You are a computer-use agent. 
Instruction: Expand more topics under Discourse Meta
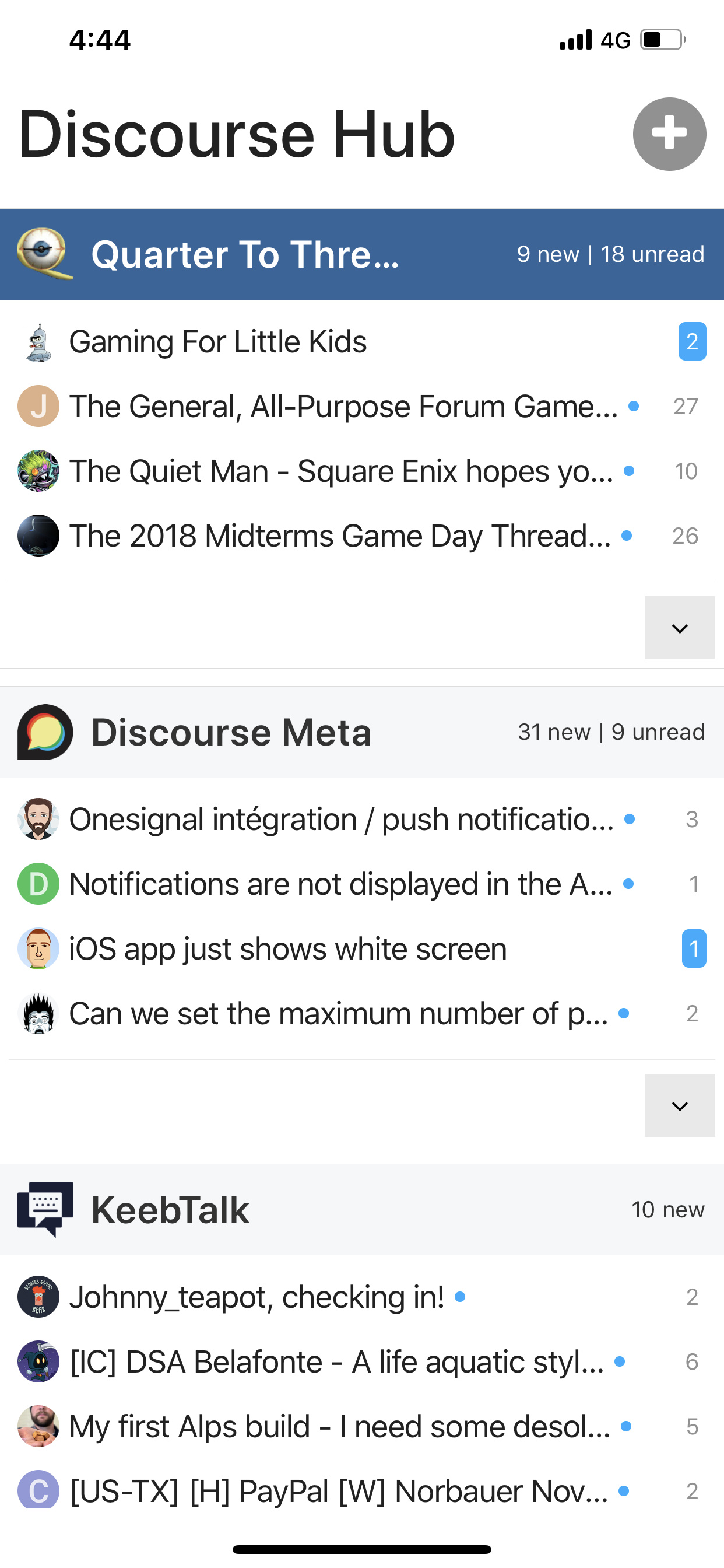[679, 1105]
